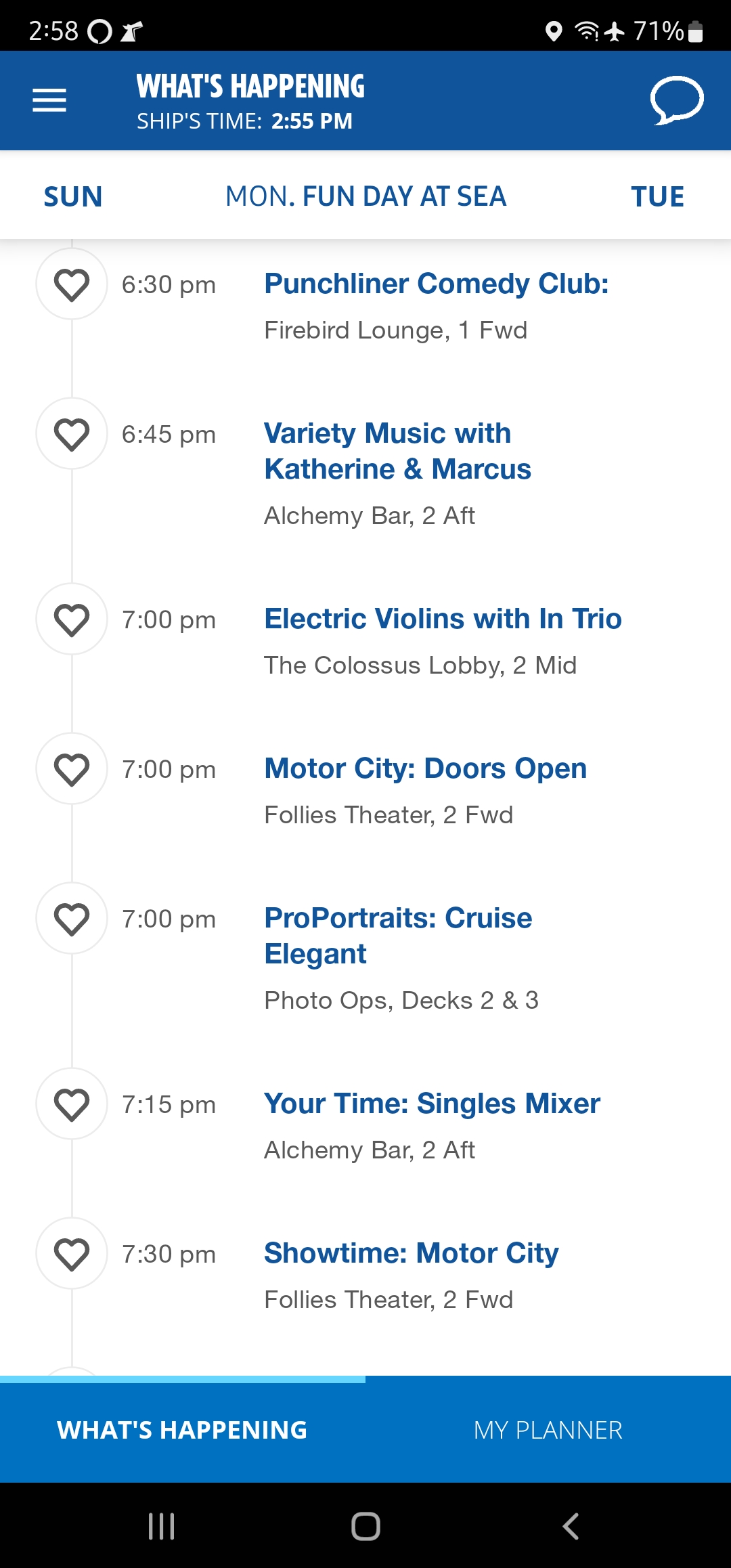Heart the Electric Violins with In Trio event

pyautogui.click(x=72, y=619)
